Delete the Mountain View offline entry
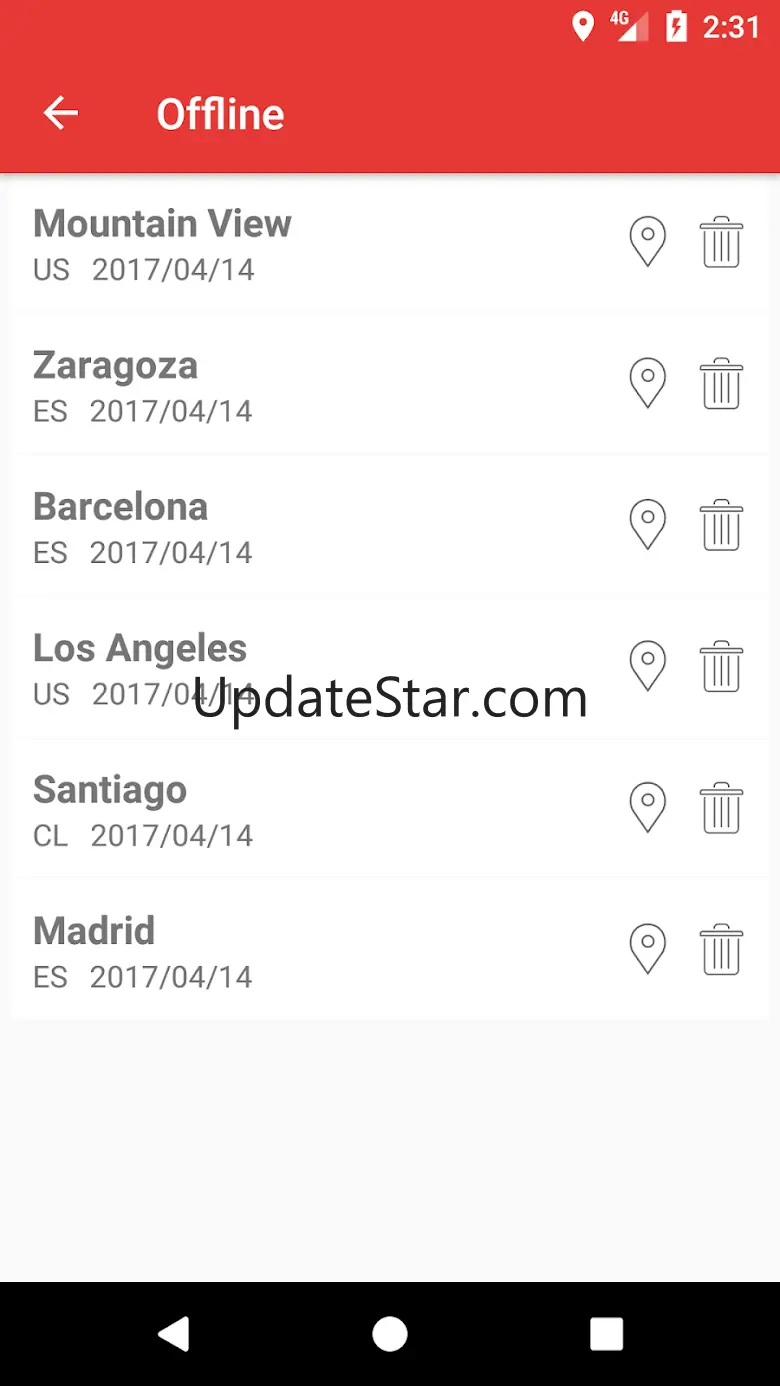780x1386 pixels. pos(721,242)
